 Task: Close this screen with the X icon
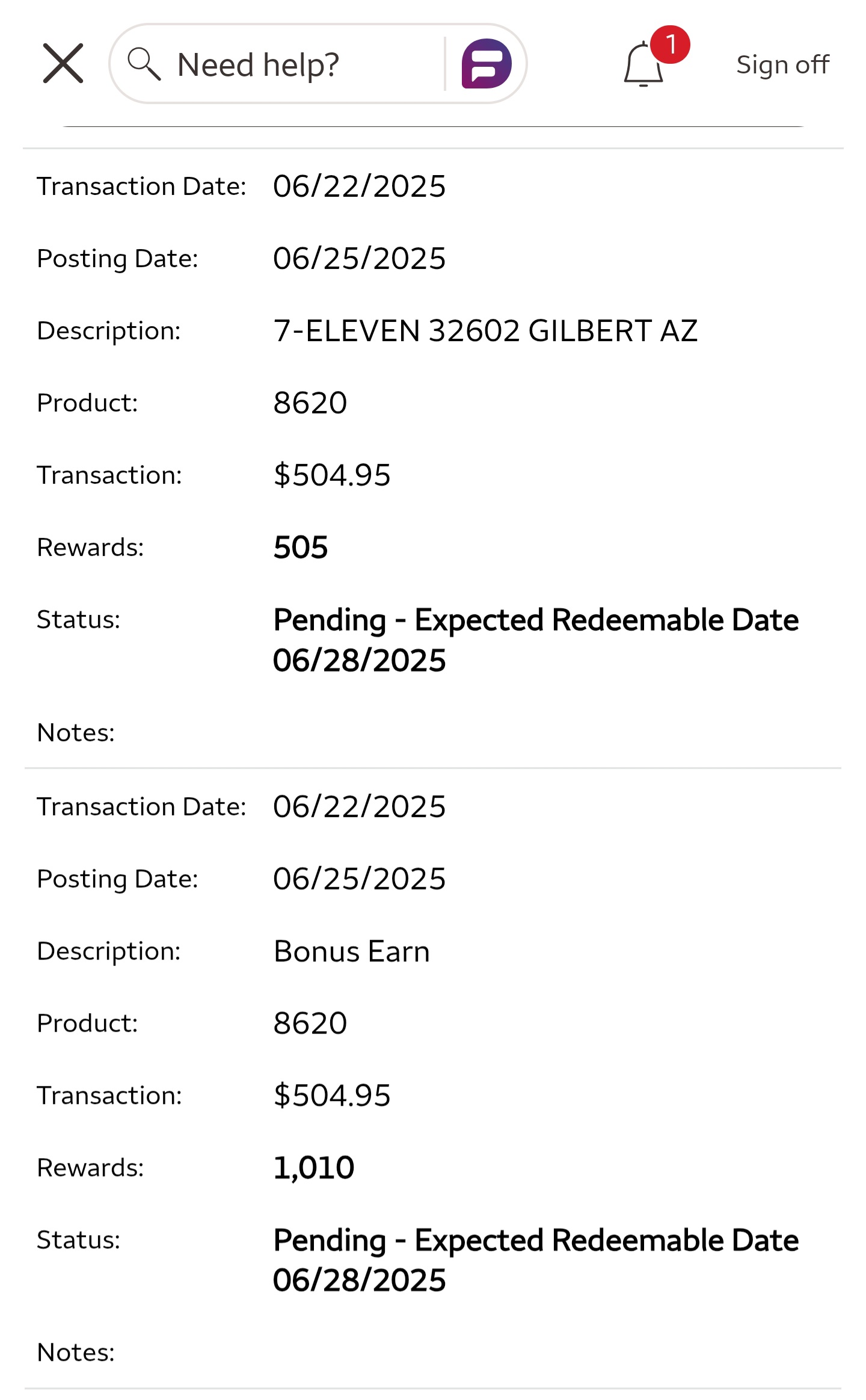tap(63, 63)
